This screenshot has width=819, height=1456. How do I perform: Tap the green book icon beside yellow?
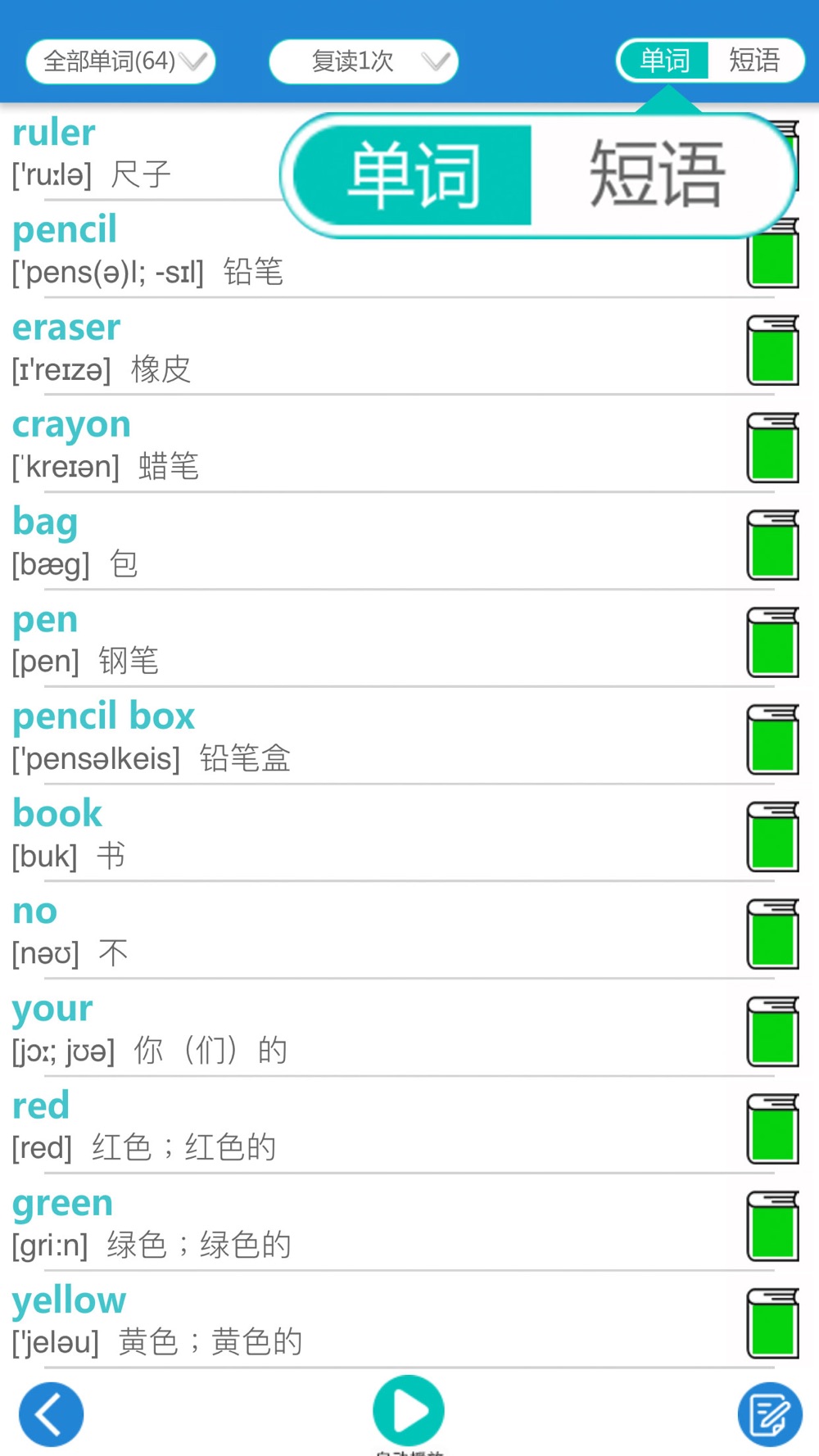772,1323
